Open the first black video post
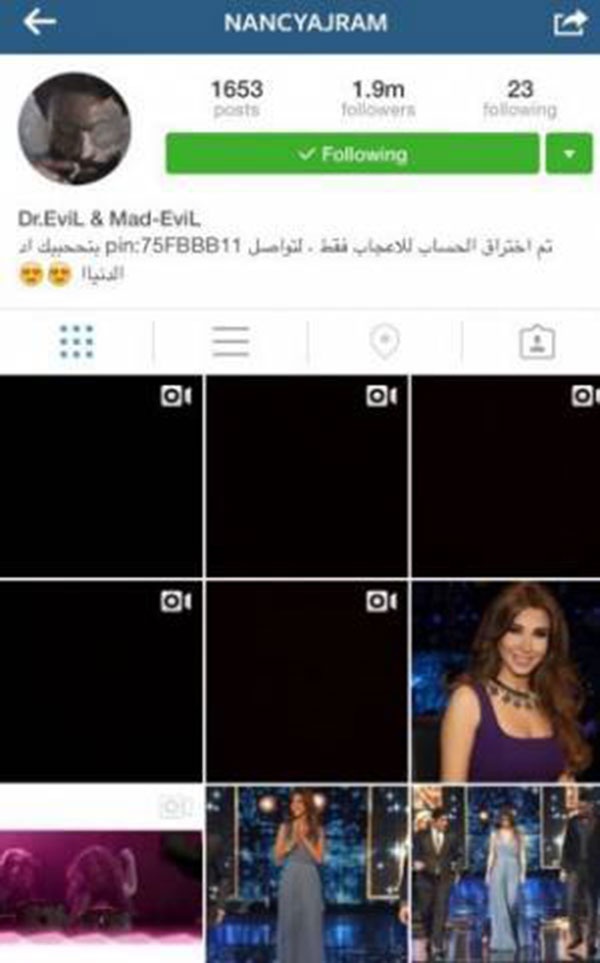Viewport: 600px width, 963px height. point(100,476)
